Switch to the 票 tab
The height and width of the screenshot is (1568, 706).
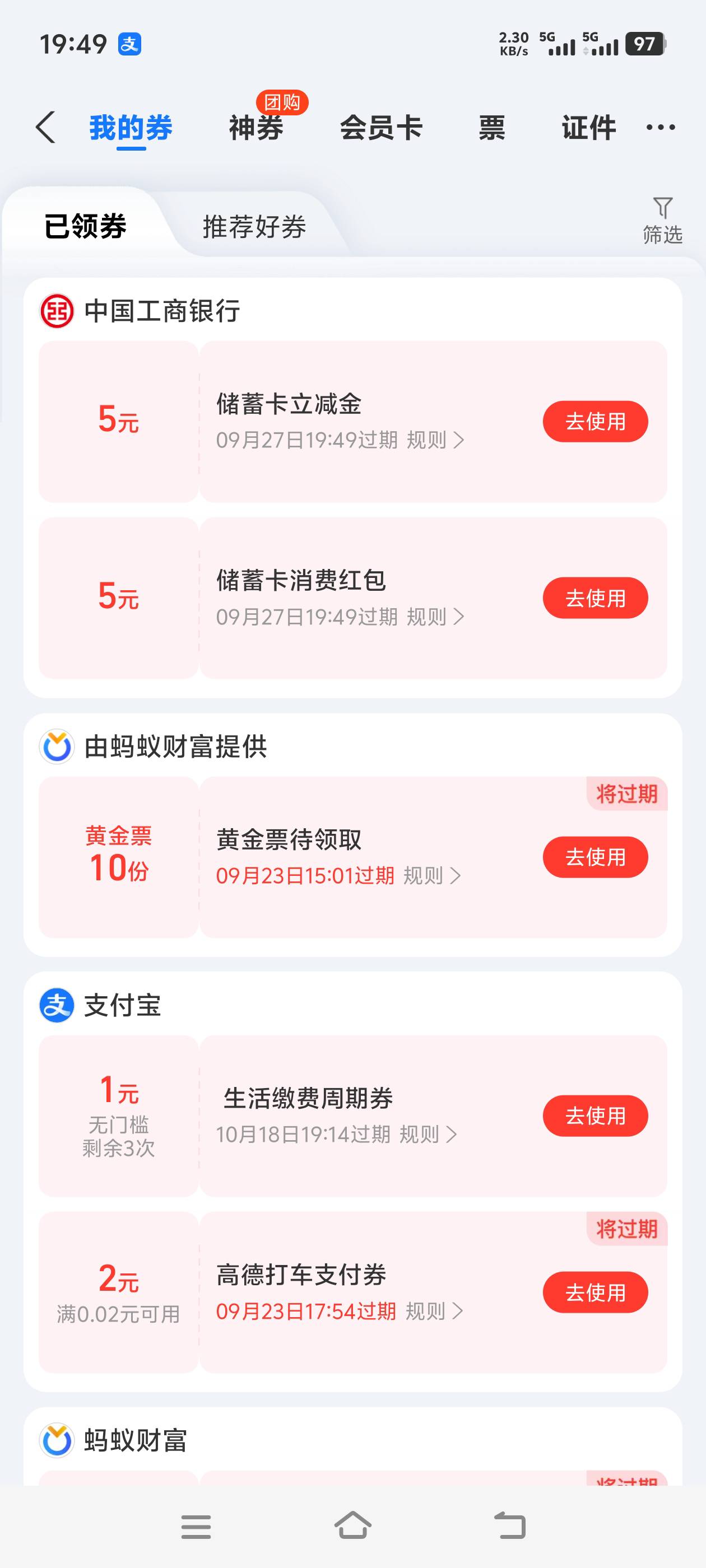click(492, 128)
